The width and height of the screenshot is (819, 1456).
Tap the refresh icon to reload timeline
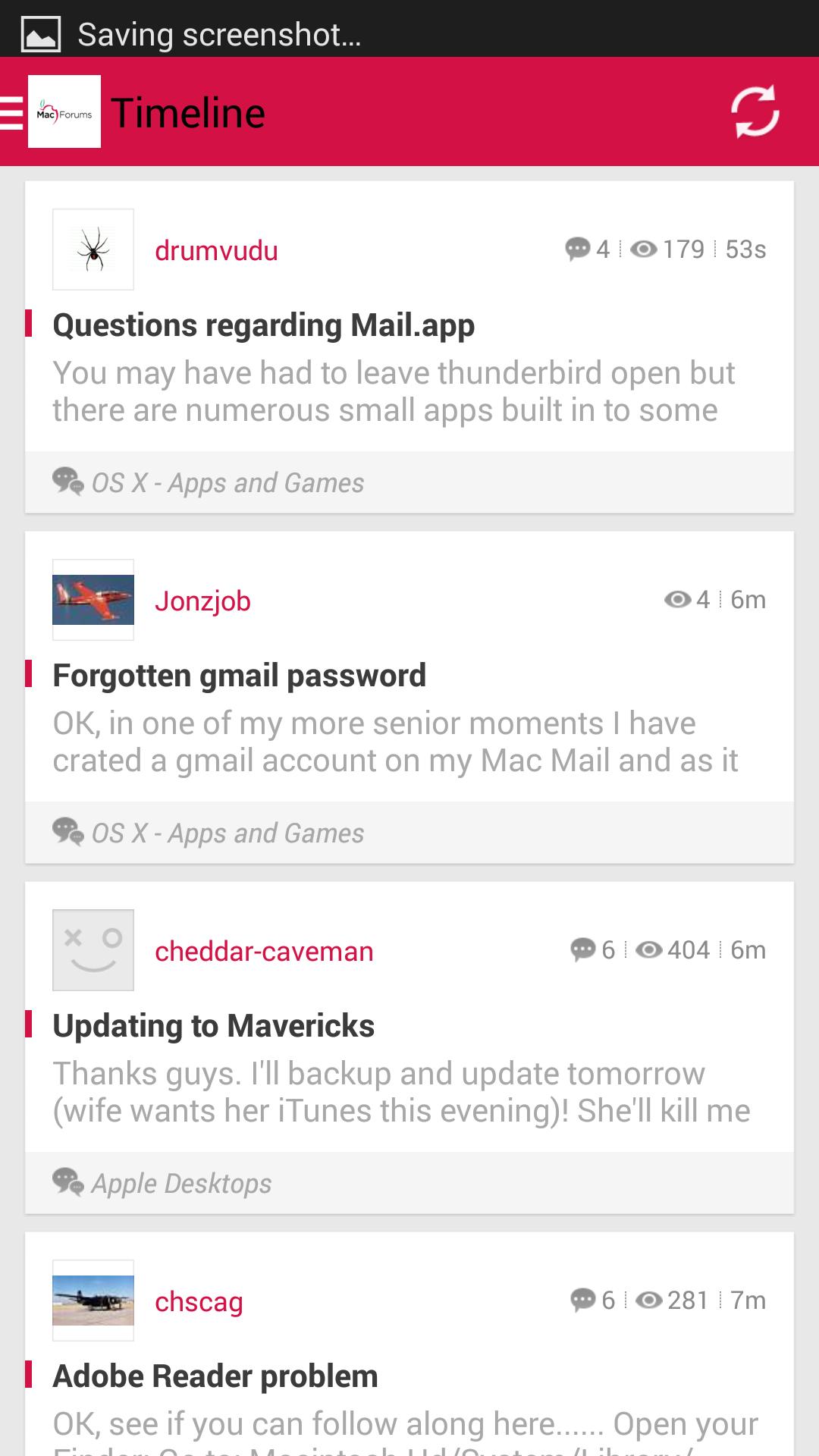(756, 112)
